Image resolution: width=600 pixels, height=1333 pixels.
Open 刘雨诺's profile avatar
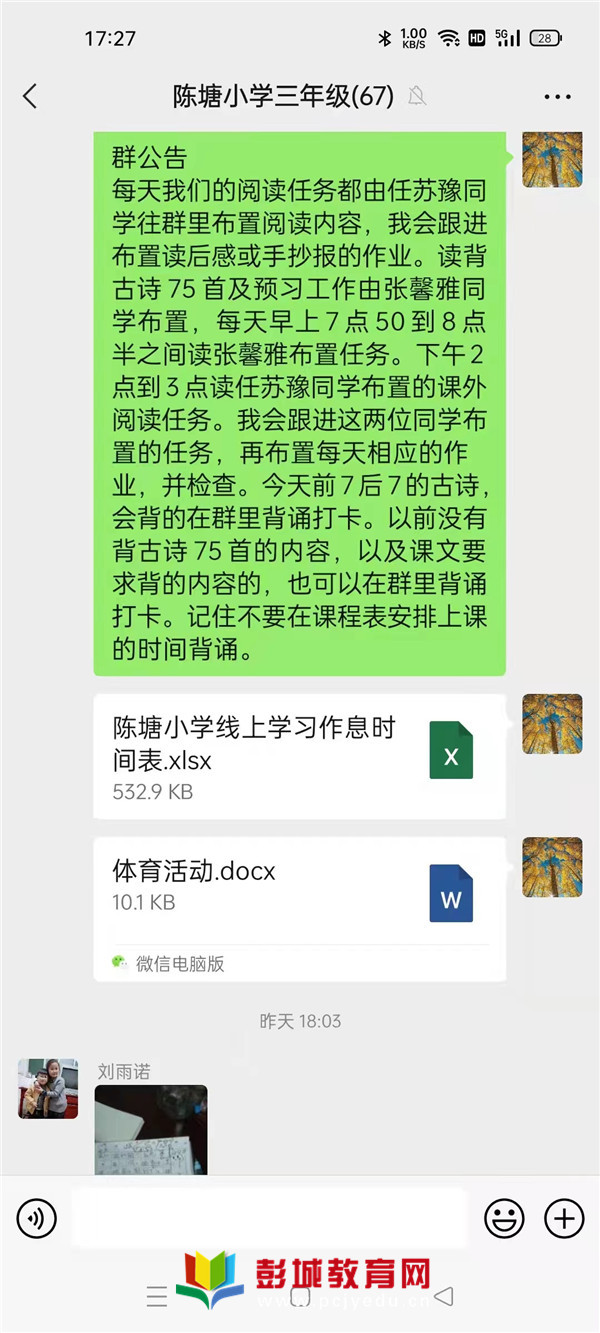click(48, 1088)
